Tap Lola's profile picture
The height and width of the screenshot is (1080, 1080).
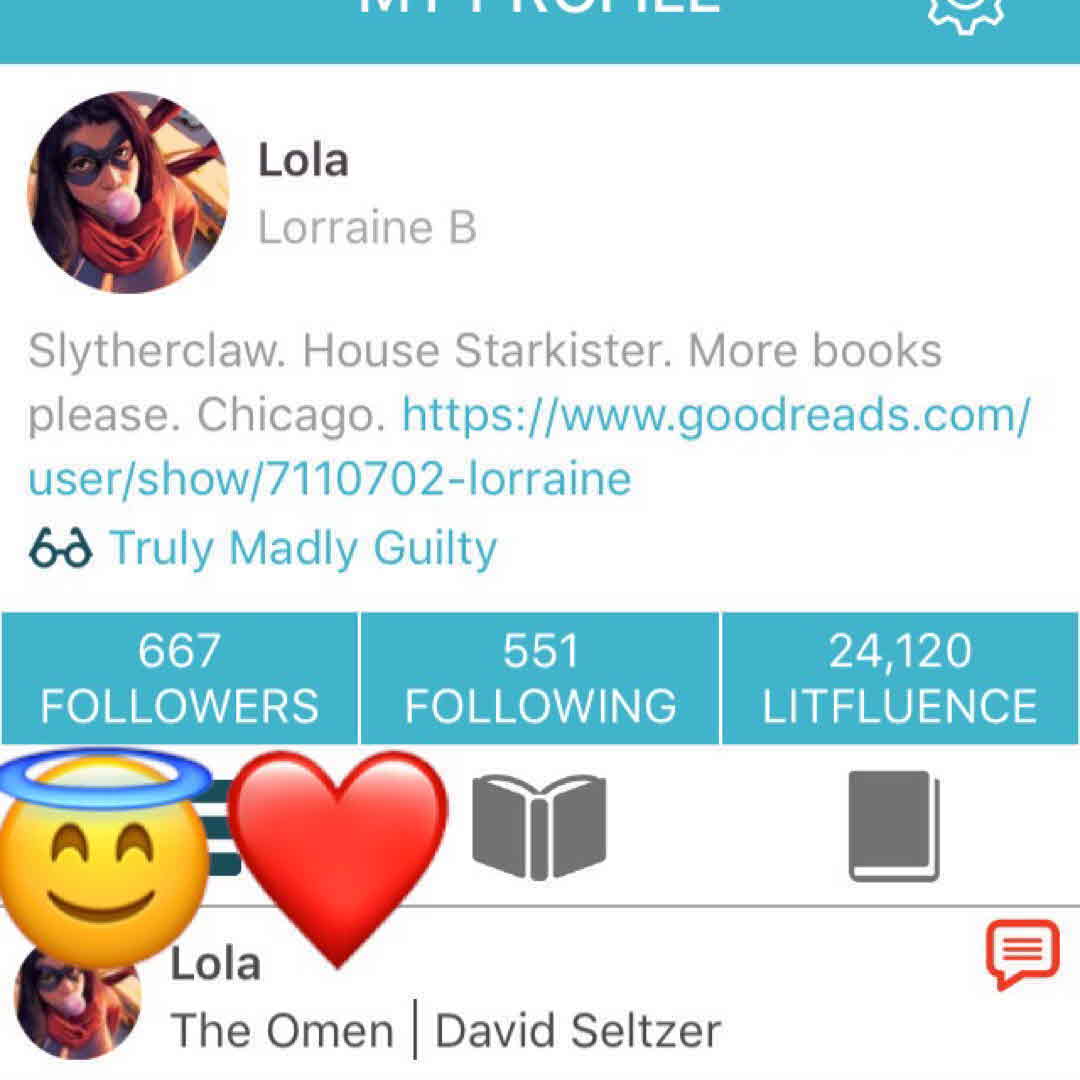coord(128,192)
